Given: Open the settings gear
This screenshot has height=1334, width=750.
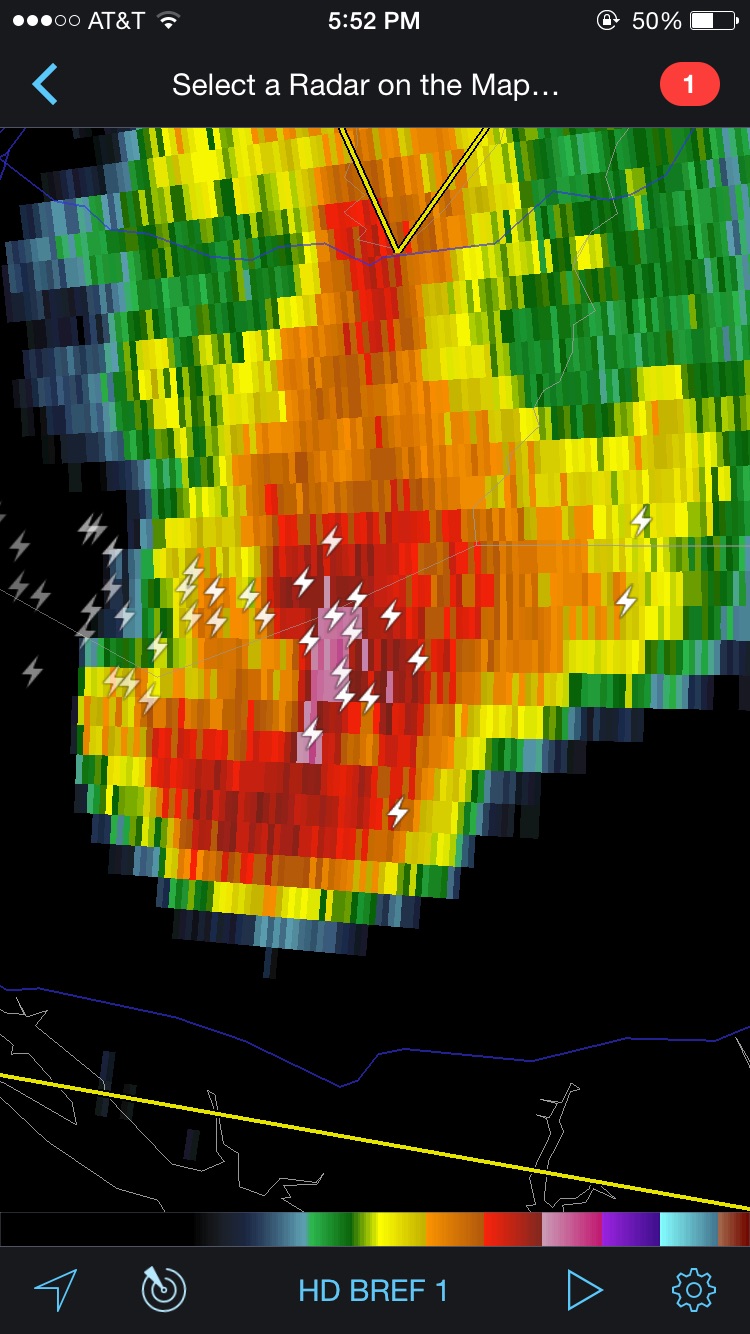Looking at the screenshot, I should pyautogui.click(x=694, y=1290).
